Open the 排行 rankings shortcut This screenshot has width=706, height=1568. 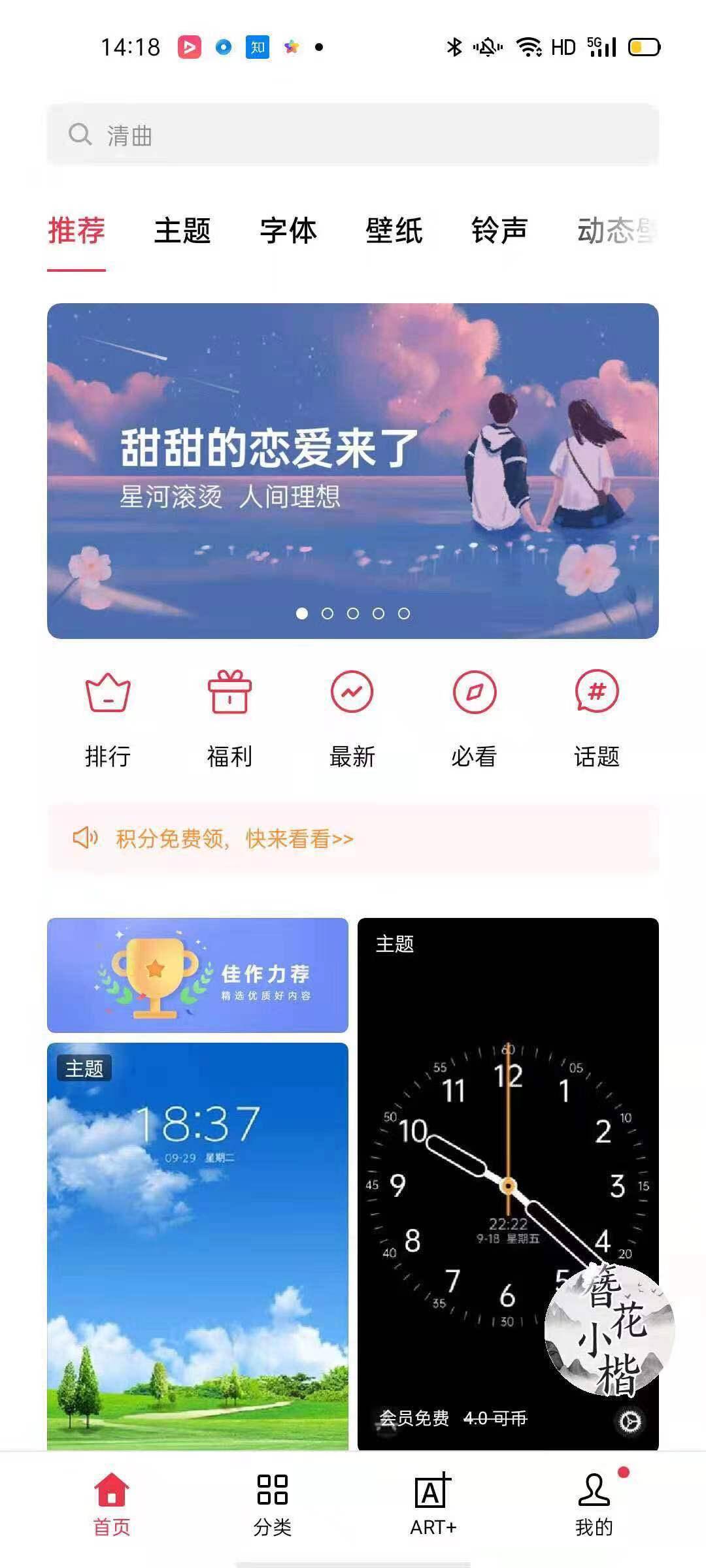tap(108, 719)
